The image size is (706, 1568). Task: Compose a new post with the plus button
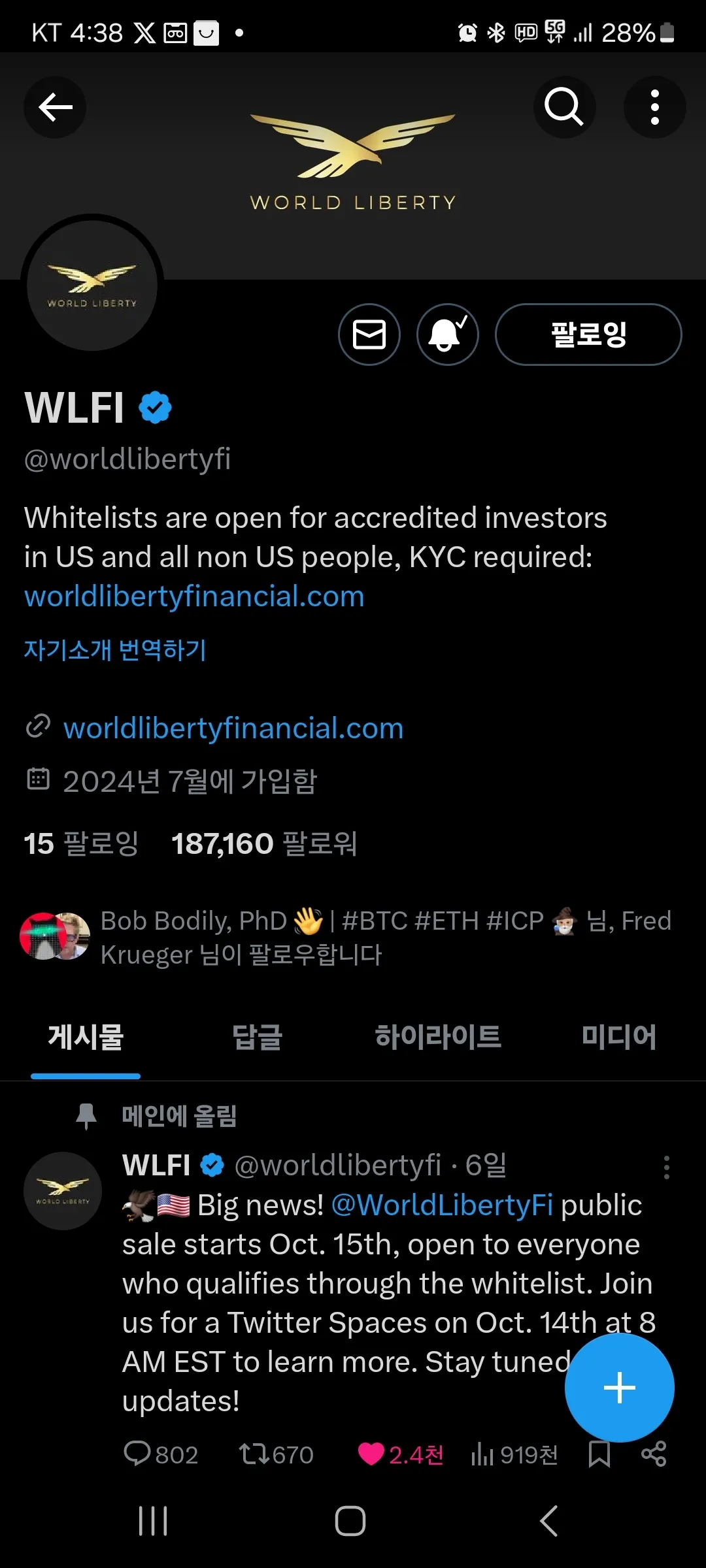coord(619,1388)
